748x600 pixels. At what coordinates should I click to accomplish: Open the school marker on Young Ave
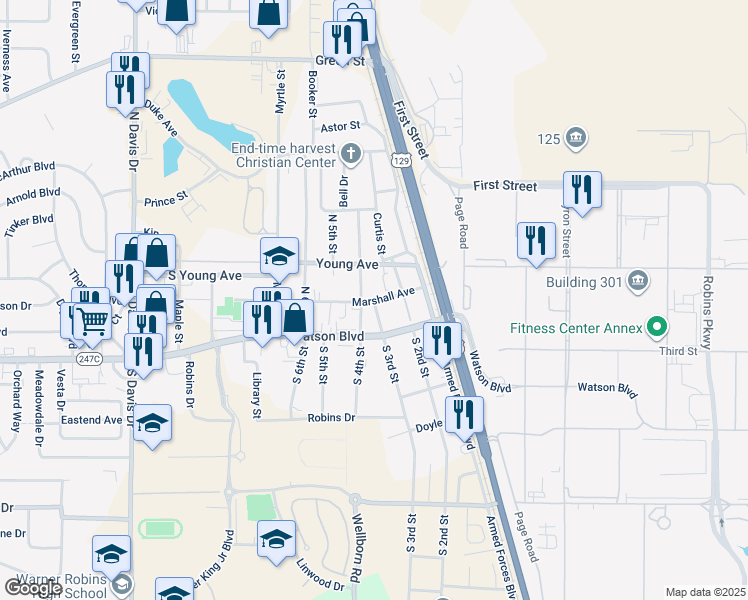pyautogui.click(x=279, y=256)
